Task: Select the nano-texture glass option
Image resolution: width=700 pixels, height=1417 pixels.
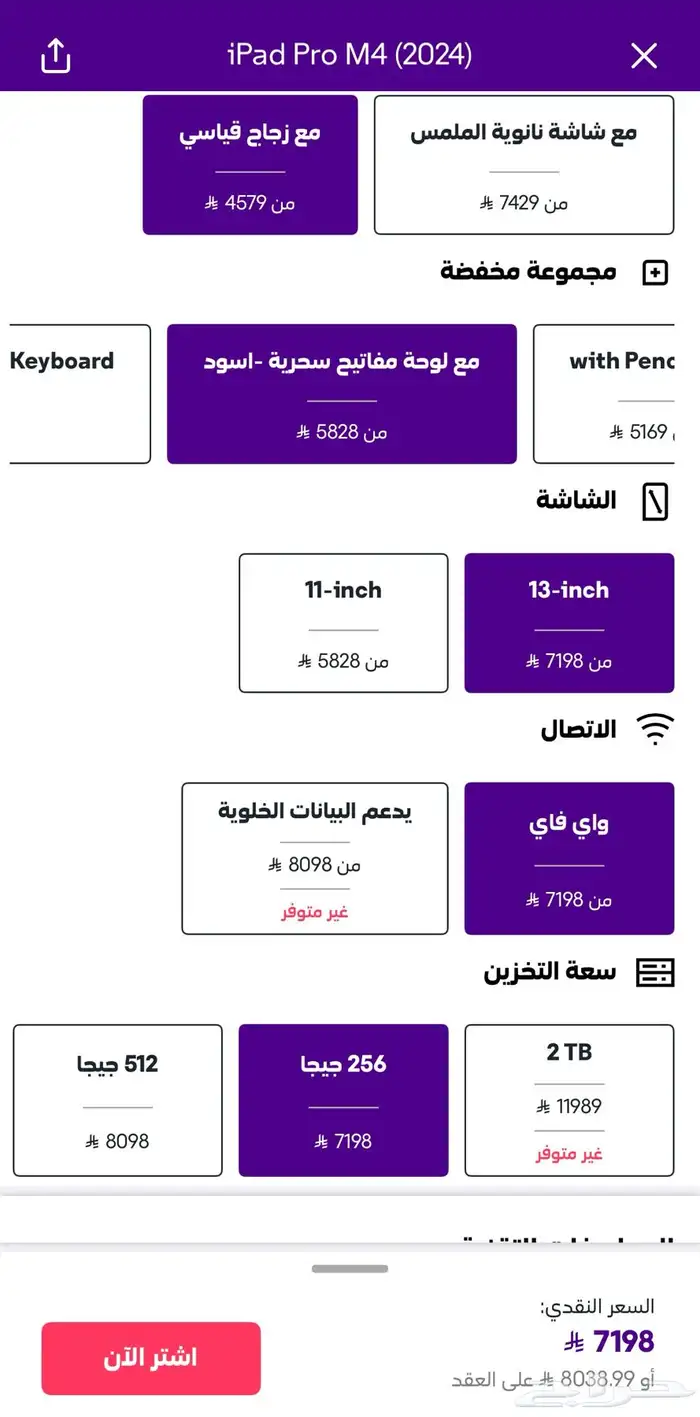Action: pyautogui.click(x=523, y=165)
